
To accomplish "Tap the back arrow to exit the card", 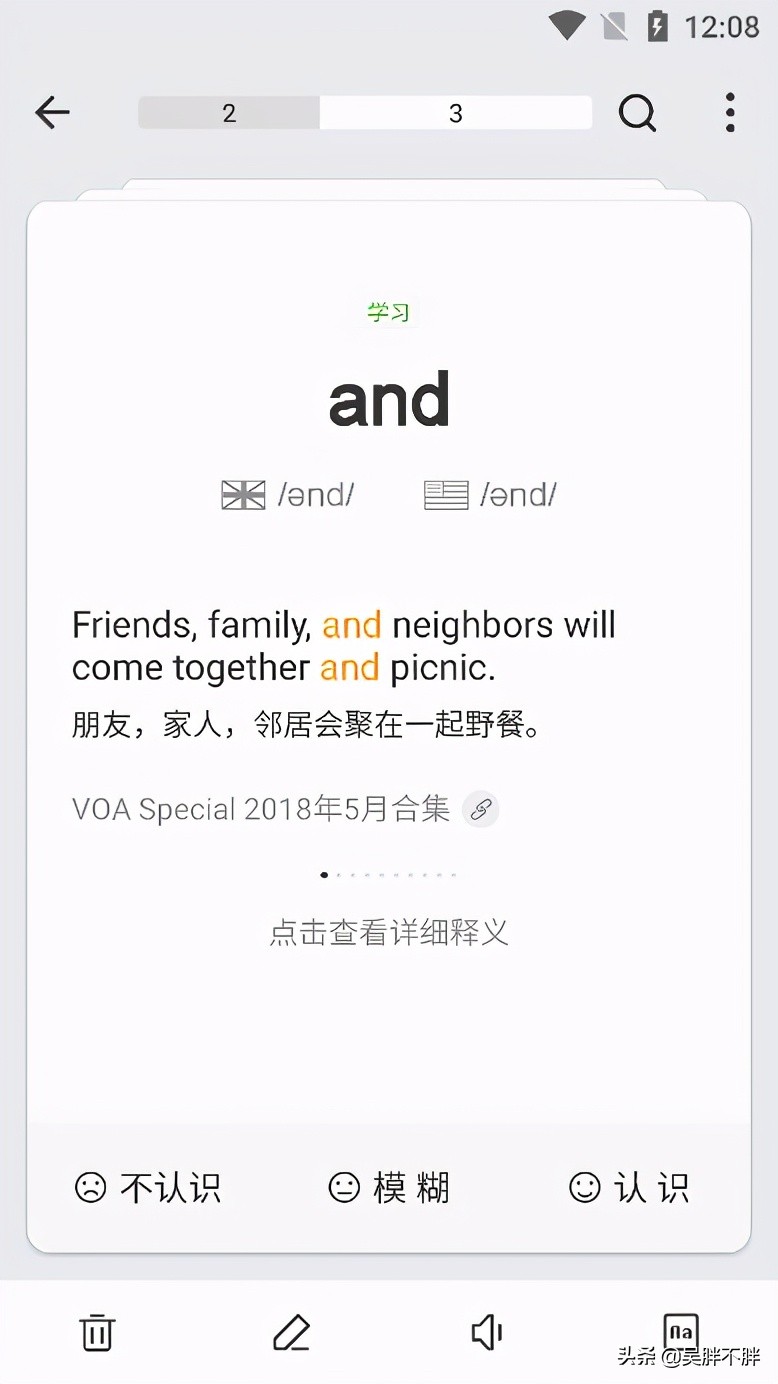I will 52,112.
